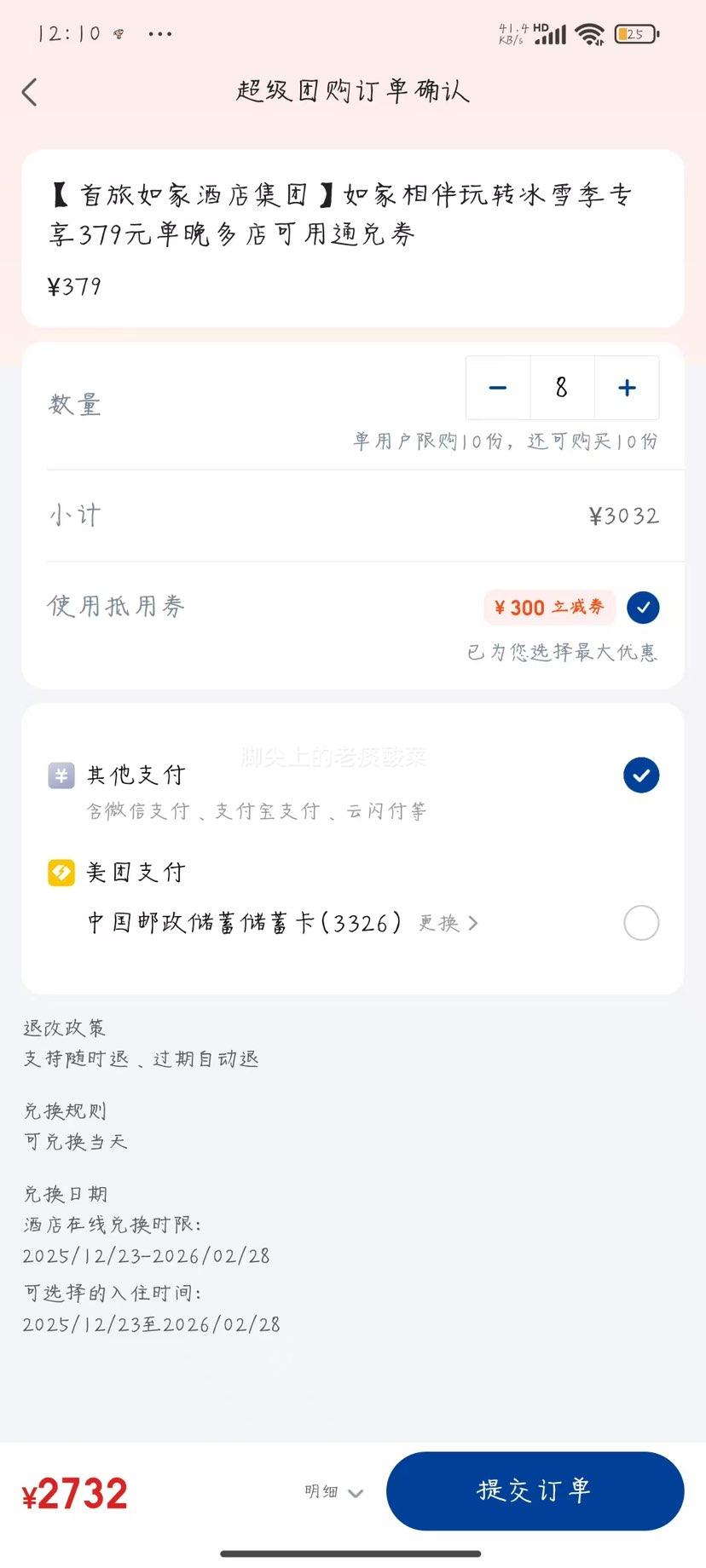The image size is (706, 1568).
Task: Tap the chevron next to 更换
Action: [474, 923]
